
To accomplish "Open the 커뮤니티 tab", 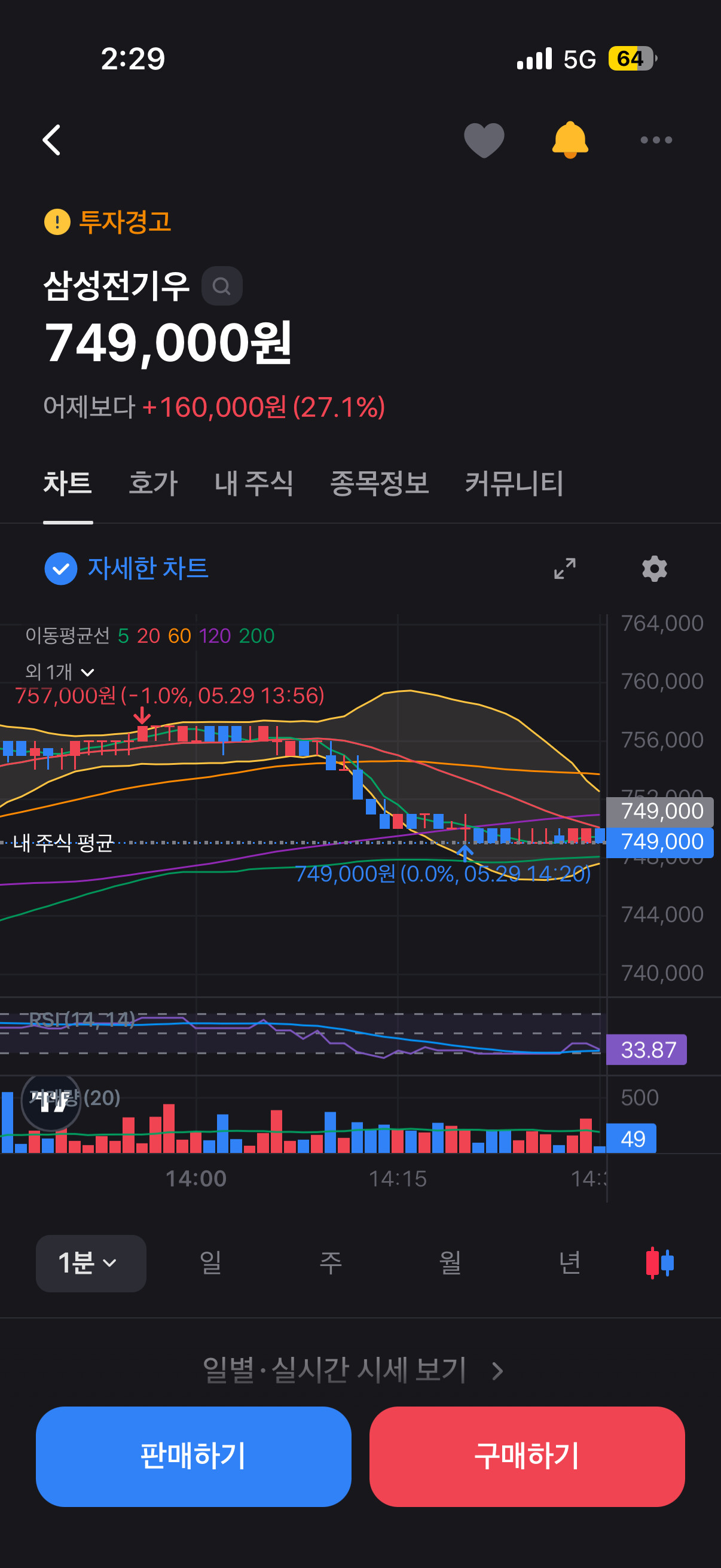I will click(514, 483).
